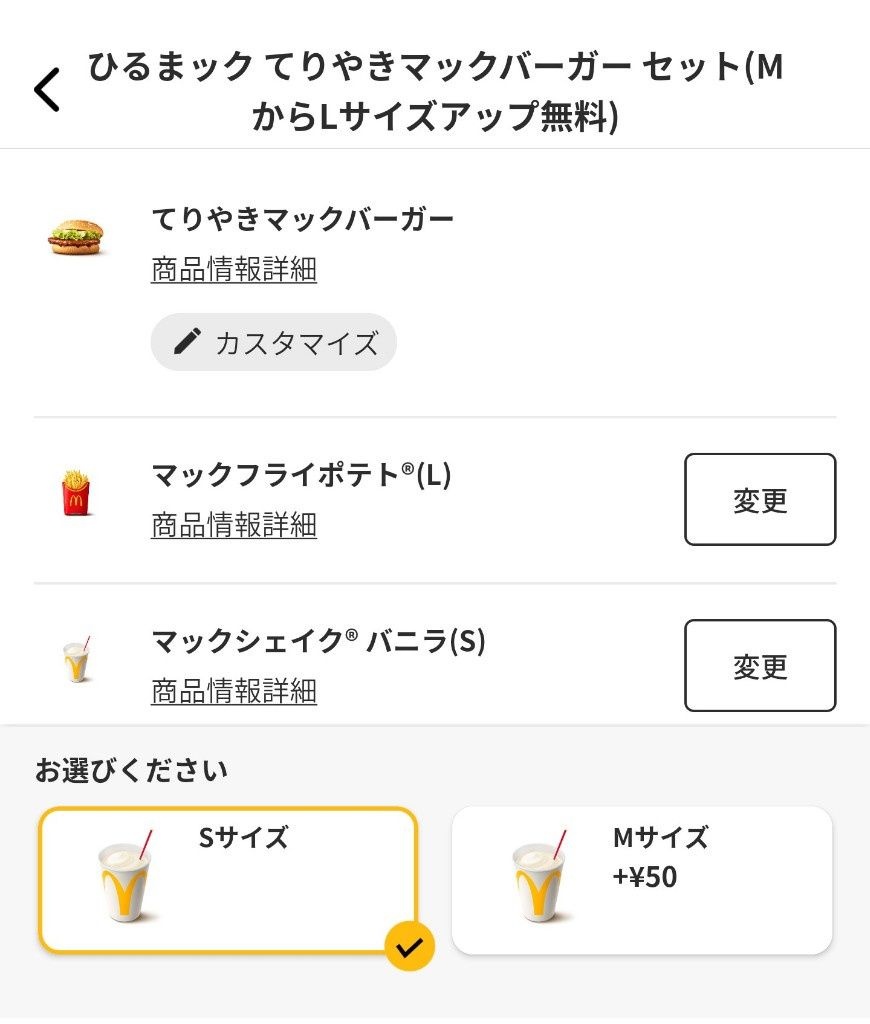870x1024 pixels.
Task: Open マックフライポテト(L) product details link
Action: click(x=234, y=526)
